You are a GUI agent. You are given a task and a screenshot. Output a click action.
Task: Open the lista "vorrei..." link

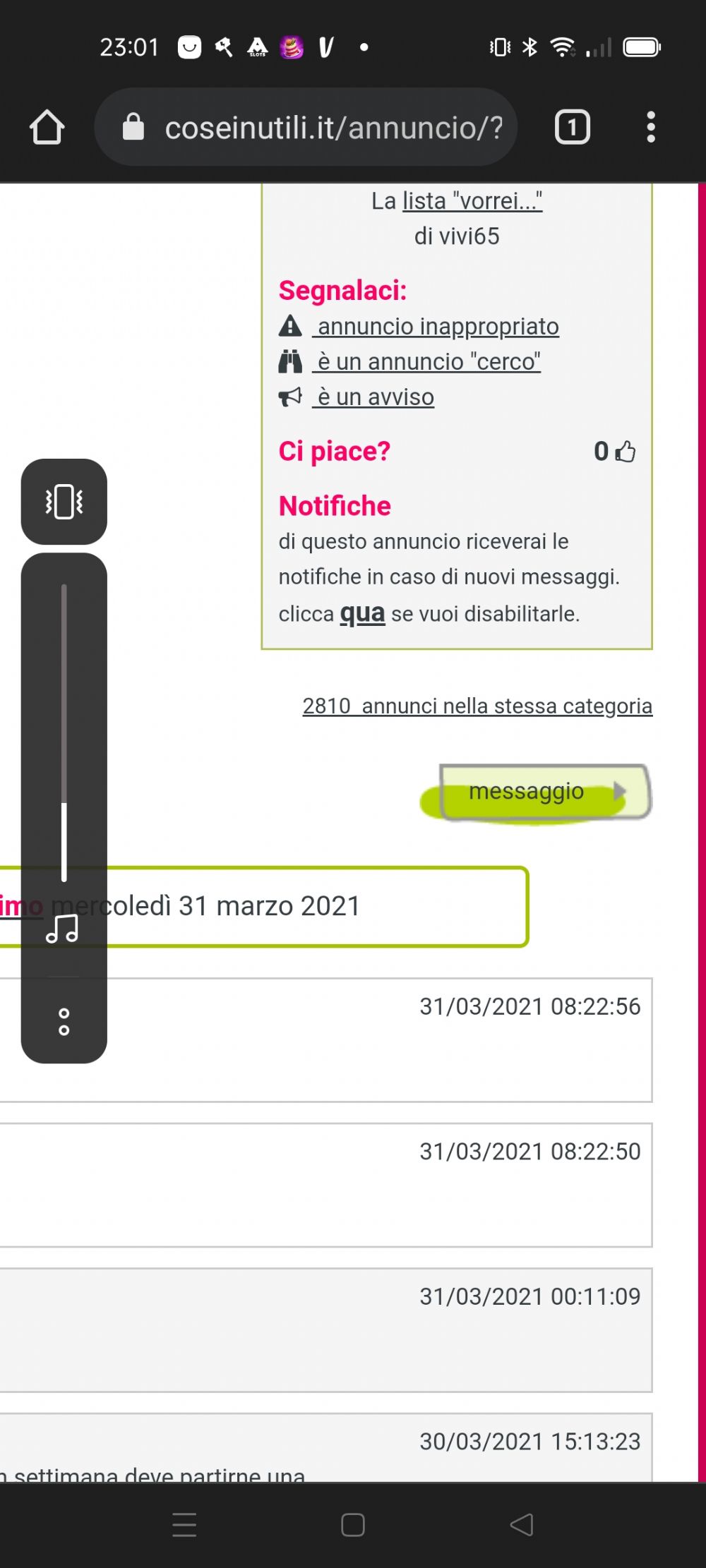click(472, 201)
